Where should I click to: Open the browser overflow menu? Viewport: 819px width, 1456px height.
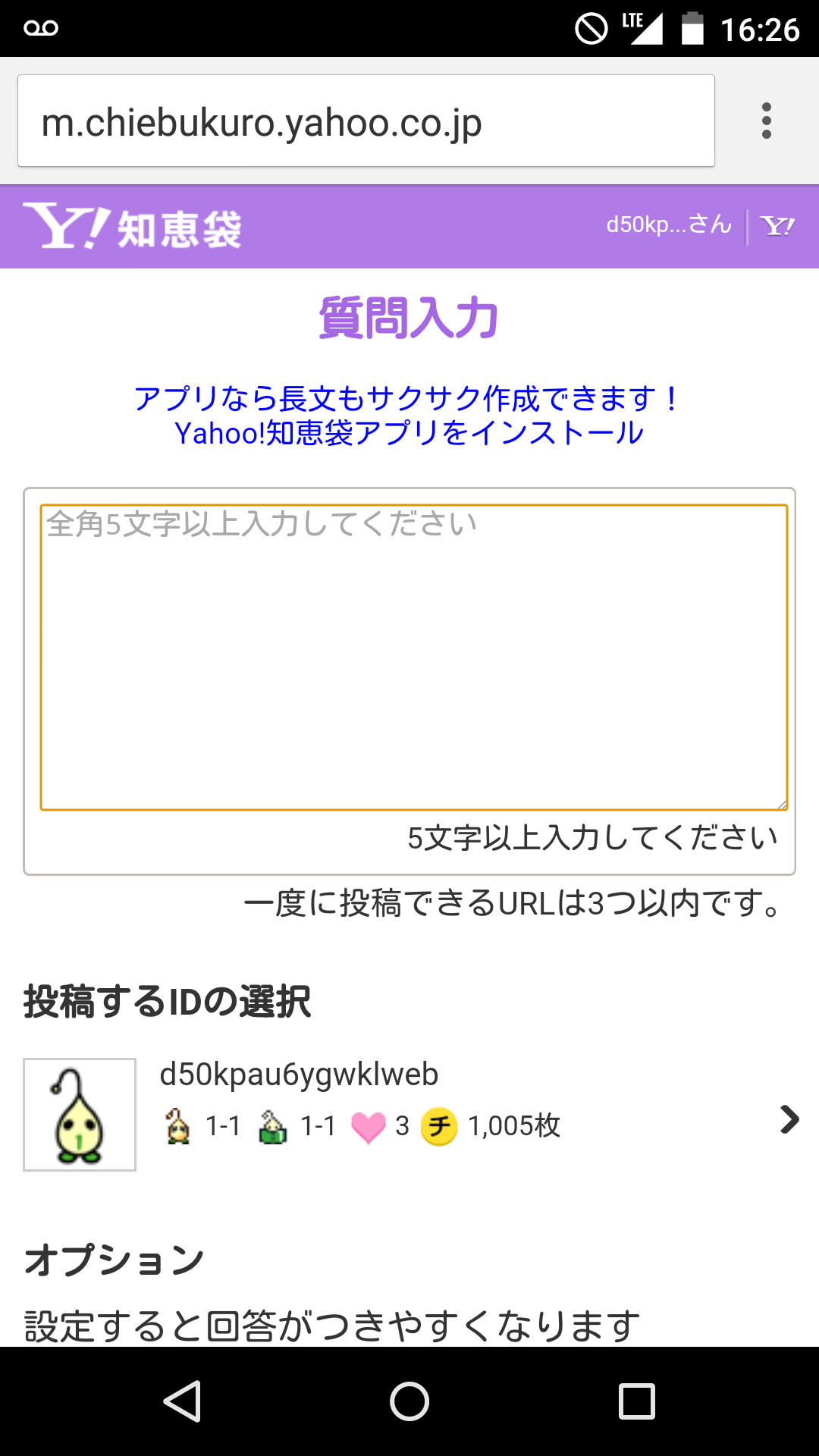coord(767,121)
